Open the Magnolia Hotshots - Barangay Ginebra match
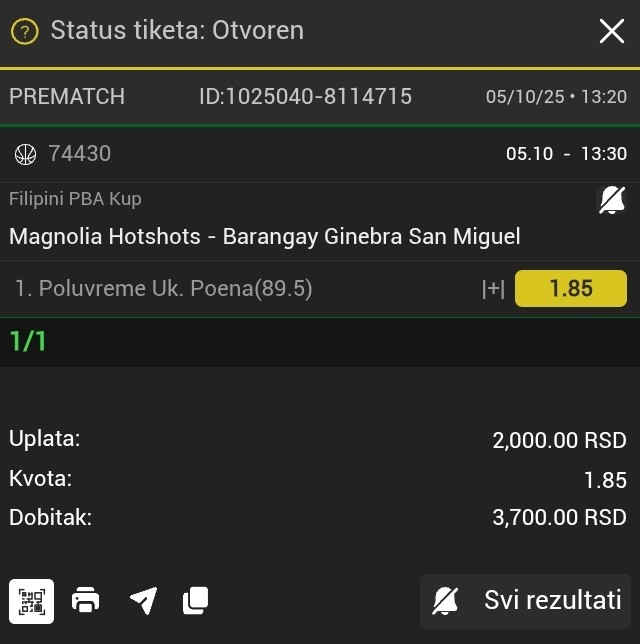 pyautogui.click(x=264, y=237)
